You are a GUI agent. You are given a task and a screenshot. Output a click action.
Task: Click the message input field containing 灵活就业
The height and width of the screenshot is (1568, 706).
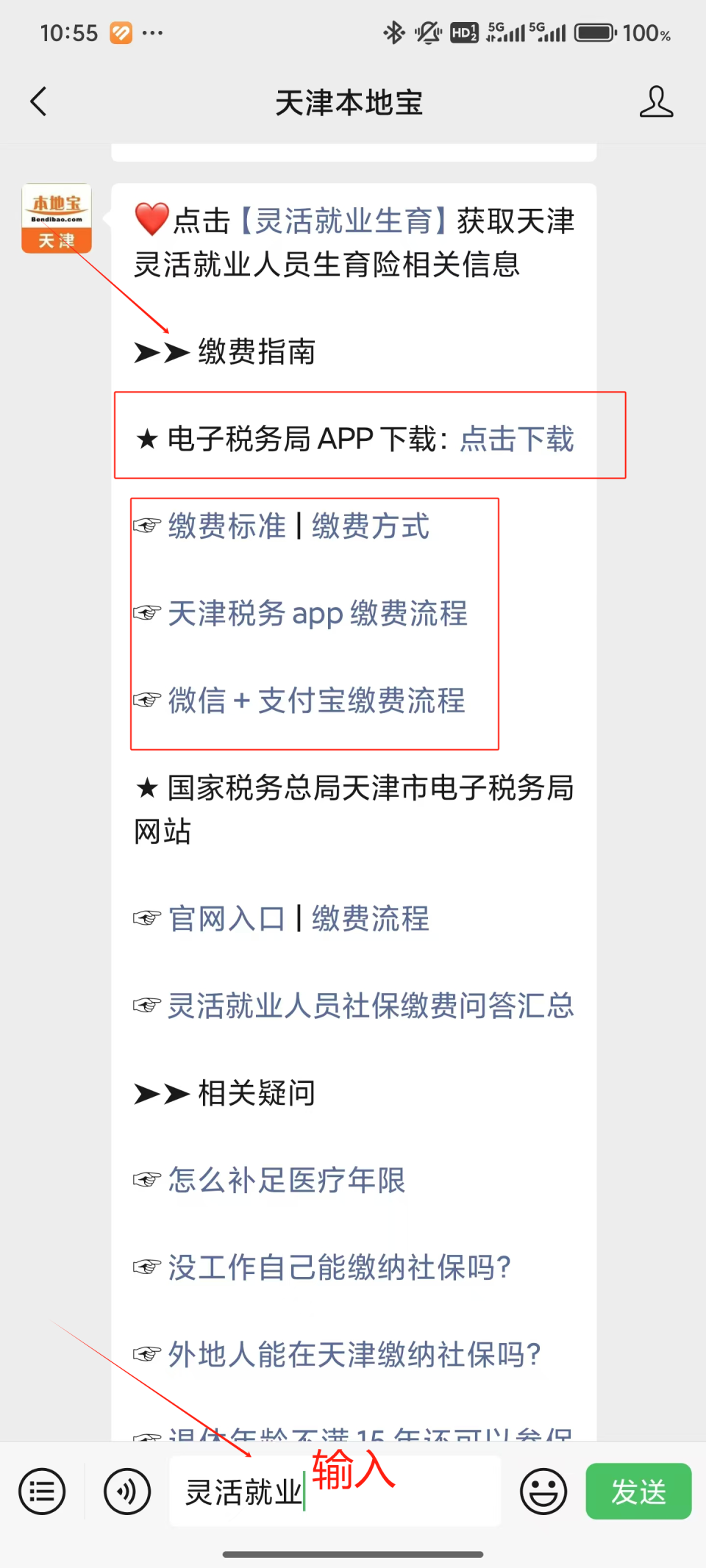pos(335,1491)
